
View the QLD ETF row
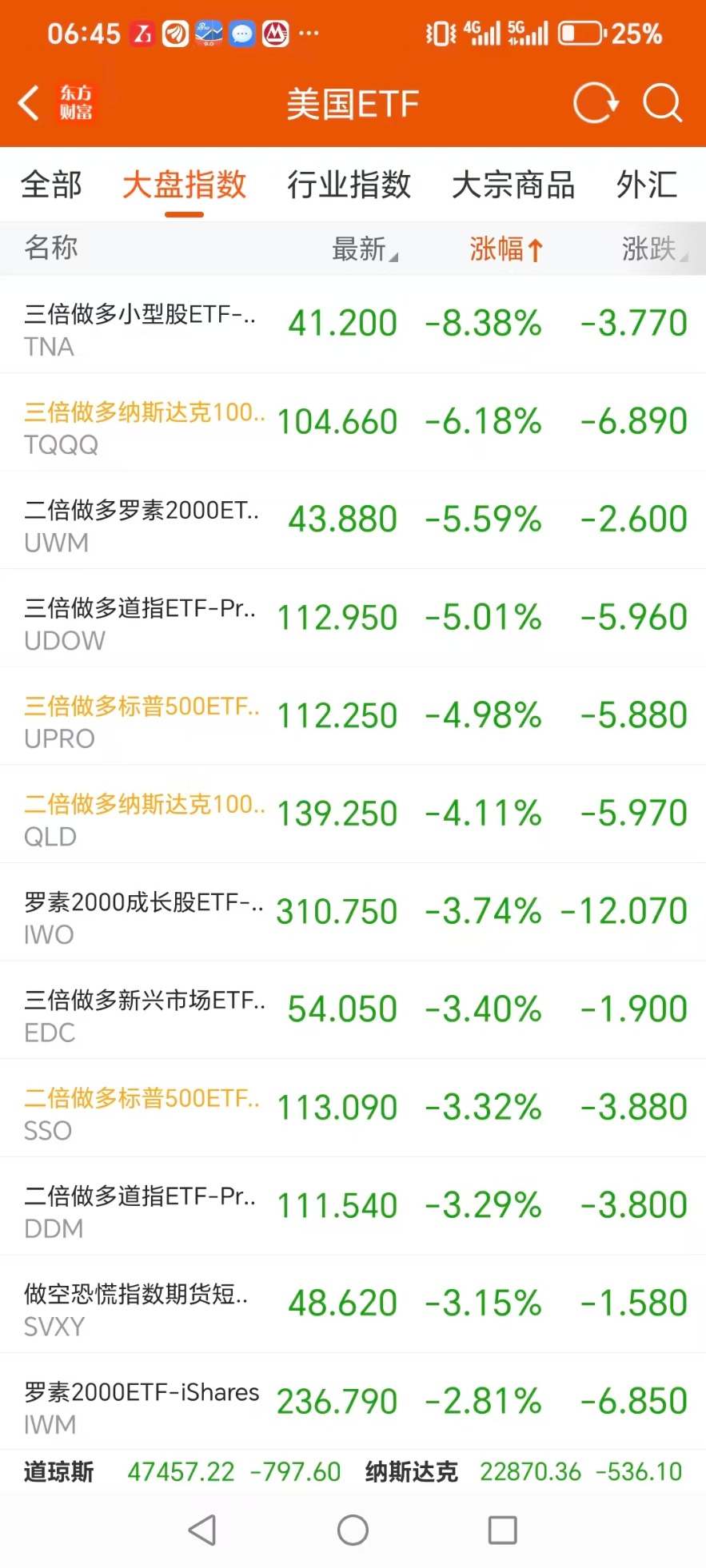353,814
